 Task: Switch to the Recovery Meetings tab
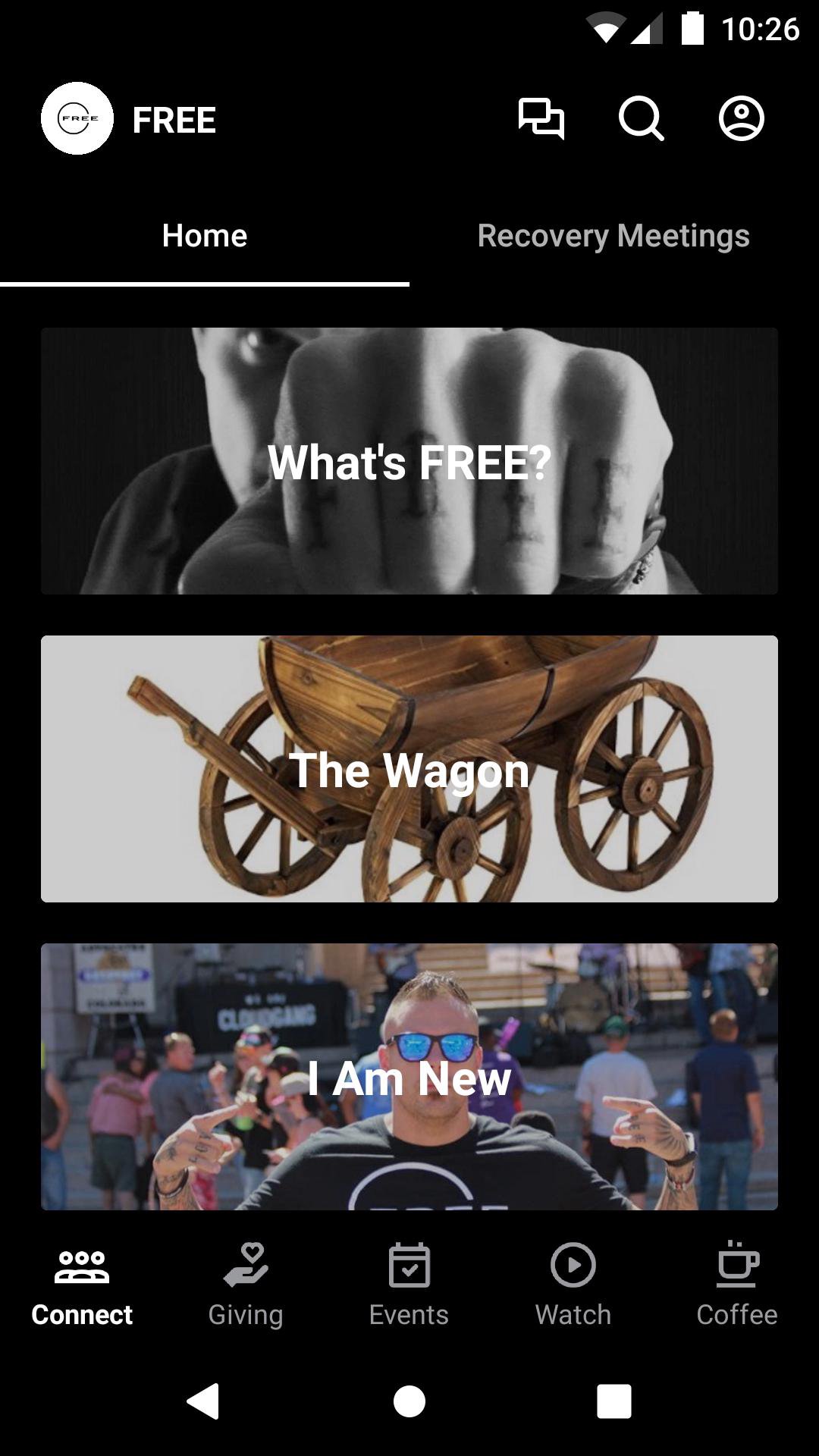[x=613, y=236]
